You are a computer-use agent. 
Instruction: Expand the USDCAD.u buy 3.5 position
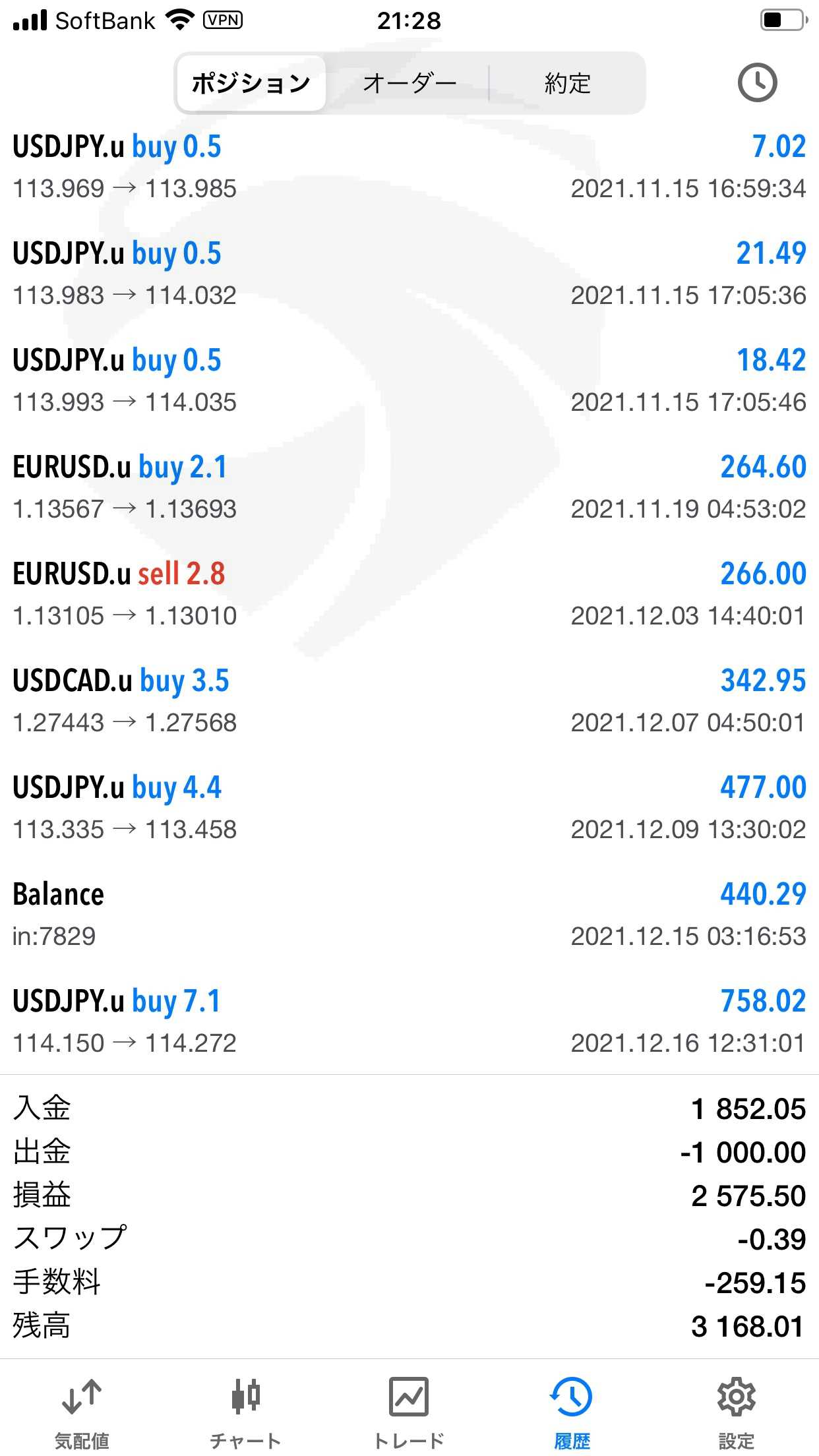click(x=409, y=701)
